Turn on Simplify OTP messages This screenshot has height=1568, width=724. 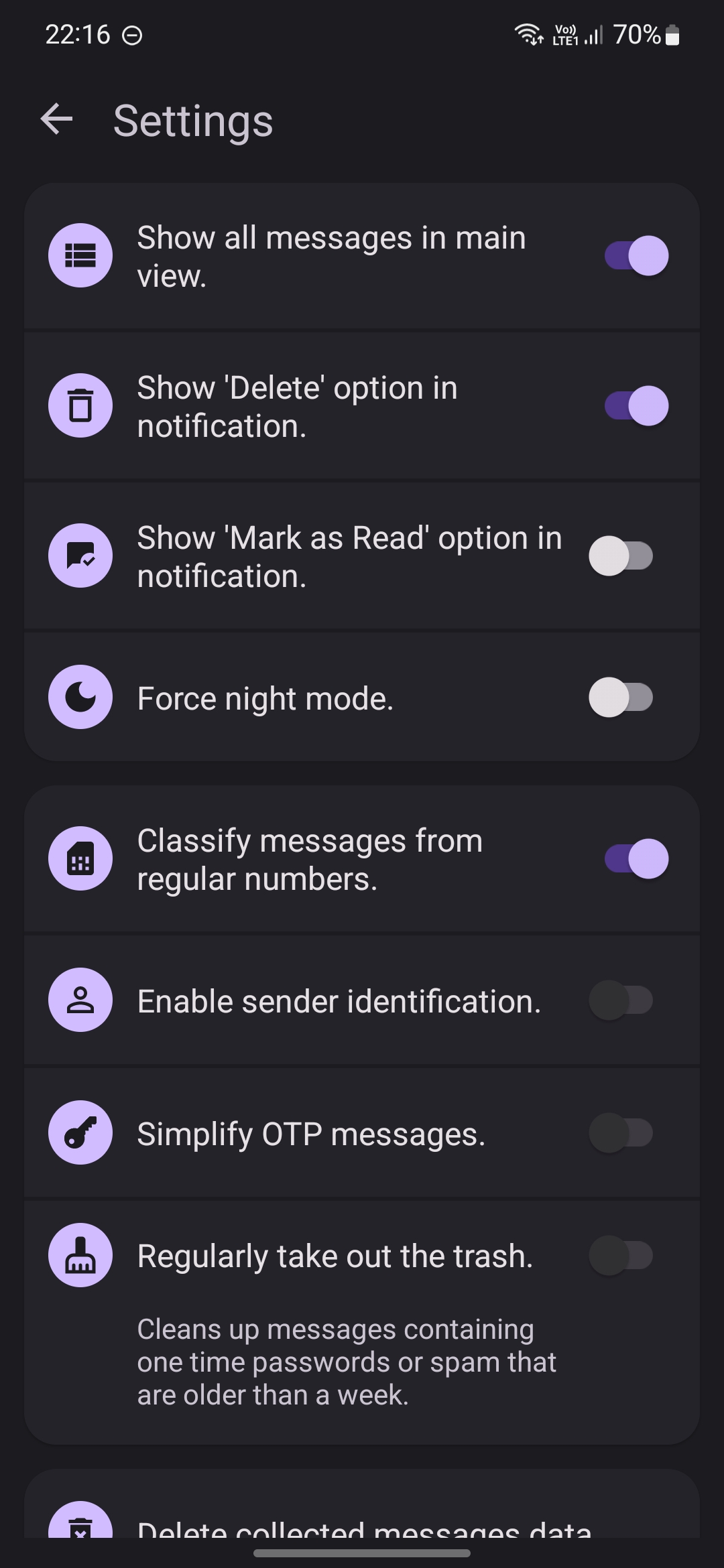(621, 1133)
